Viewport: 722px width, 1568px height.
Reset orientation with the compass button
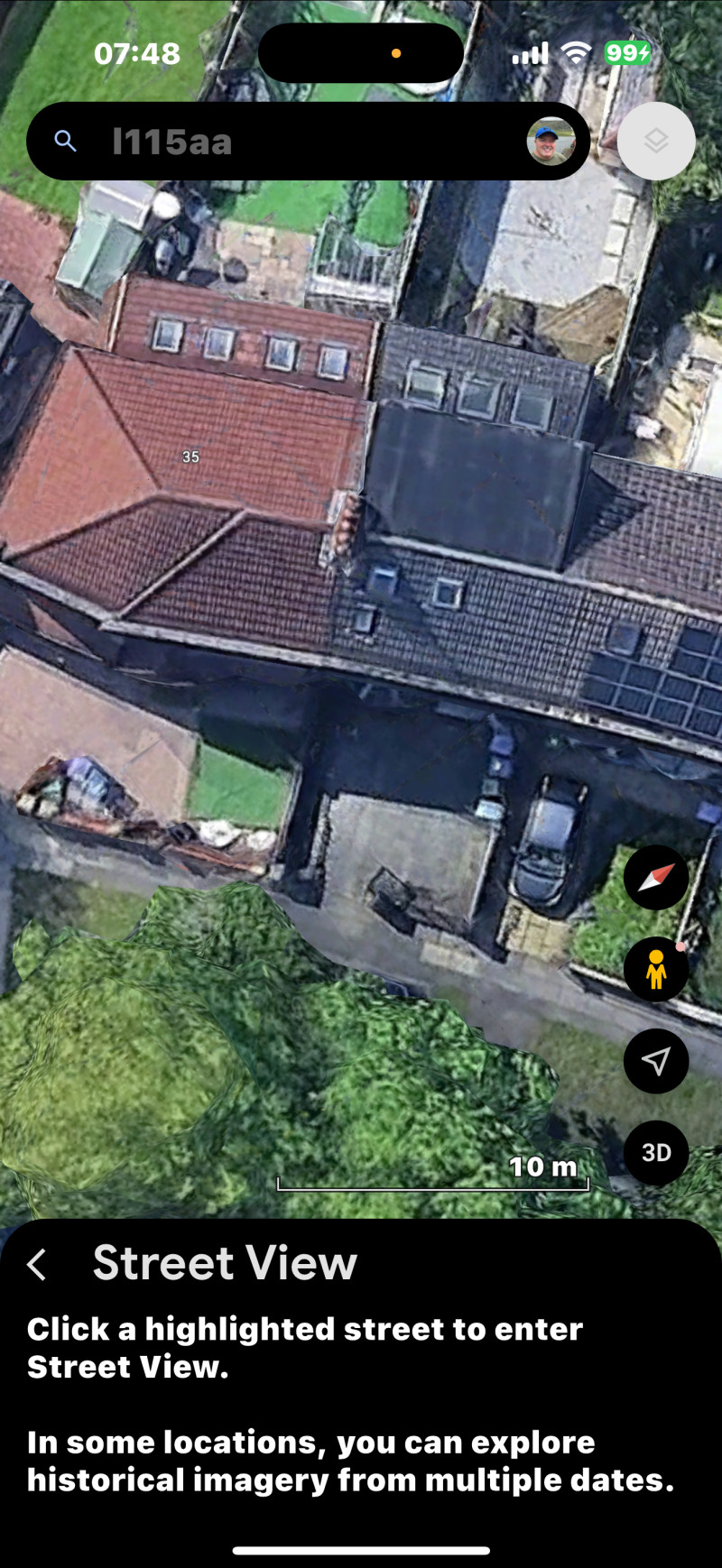pyautogui.click(x=656, y=877)
